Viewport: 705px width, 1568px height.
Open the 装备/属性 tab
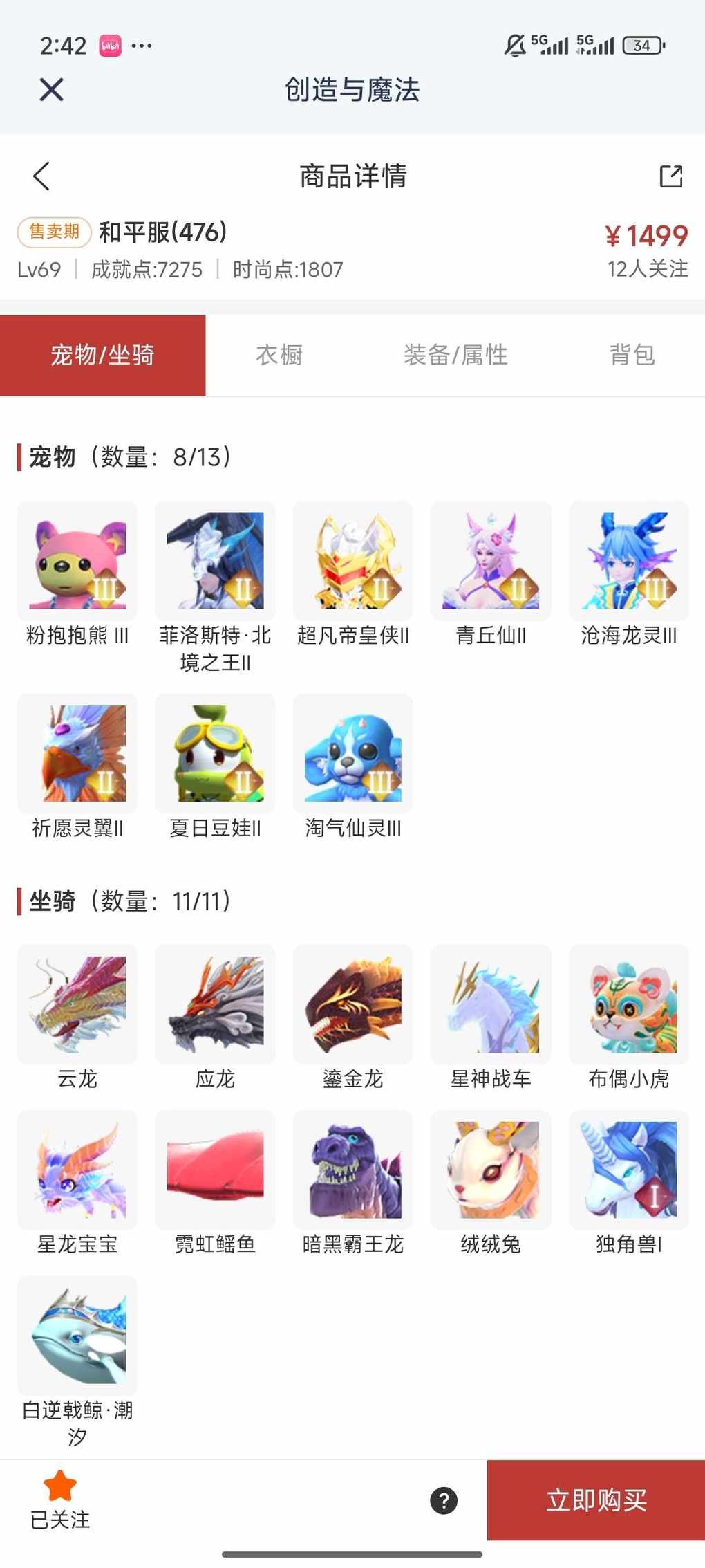[x=455, y=355]
